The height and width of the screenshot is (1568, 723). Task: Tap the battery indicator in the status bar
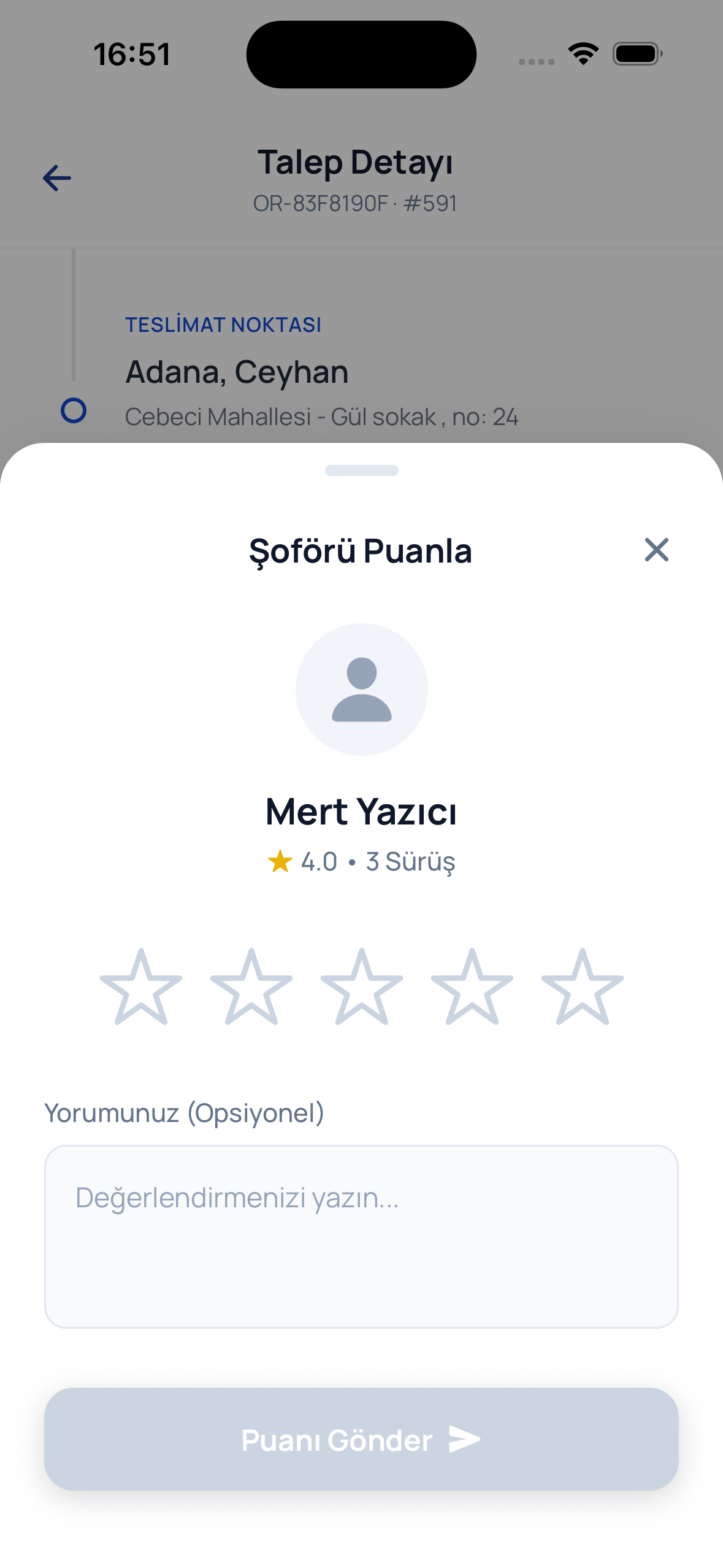point(636,53)
